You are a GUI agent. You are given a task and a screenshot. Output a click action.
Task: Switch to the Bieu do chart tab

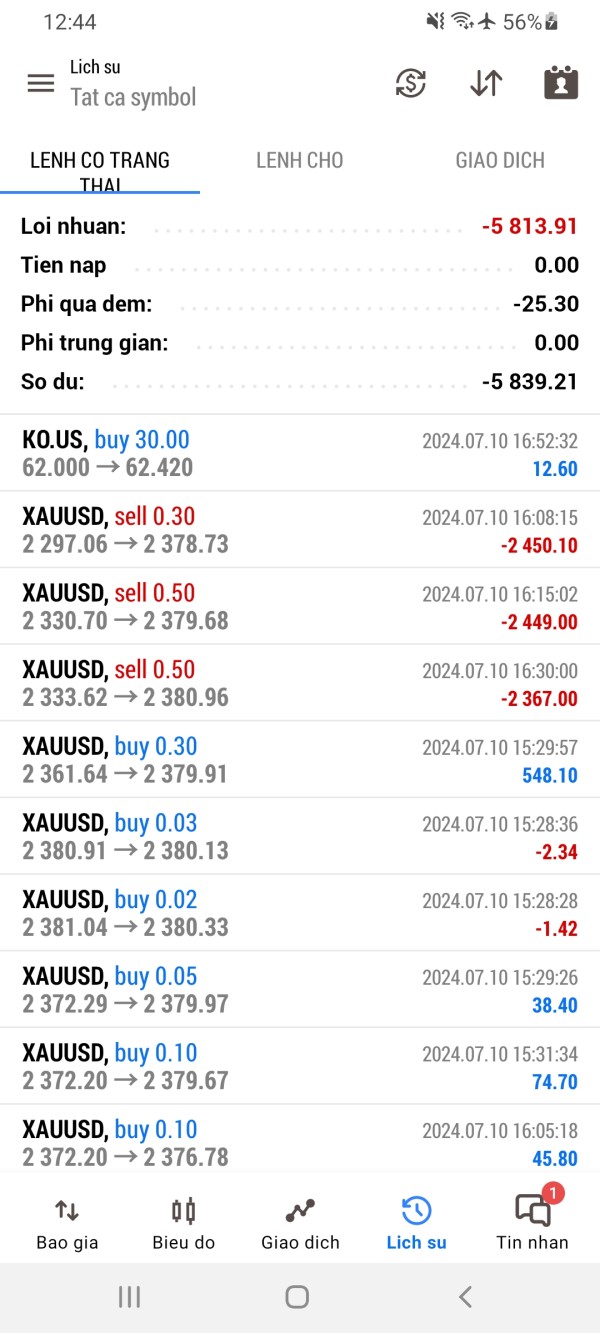click(x=183, y=1223)
